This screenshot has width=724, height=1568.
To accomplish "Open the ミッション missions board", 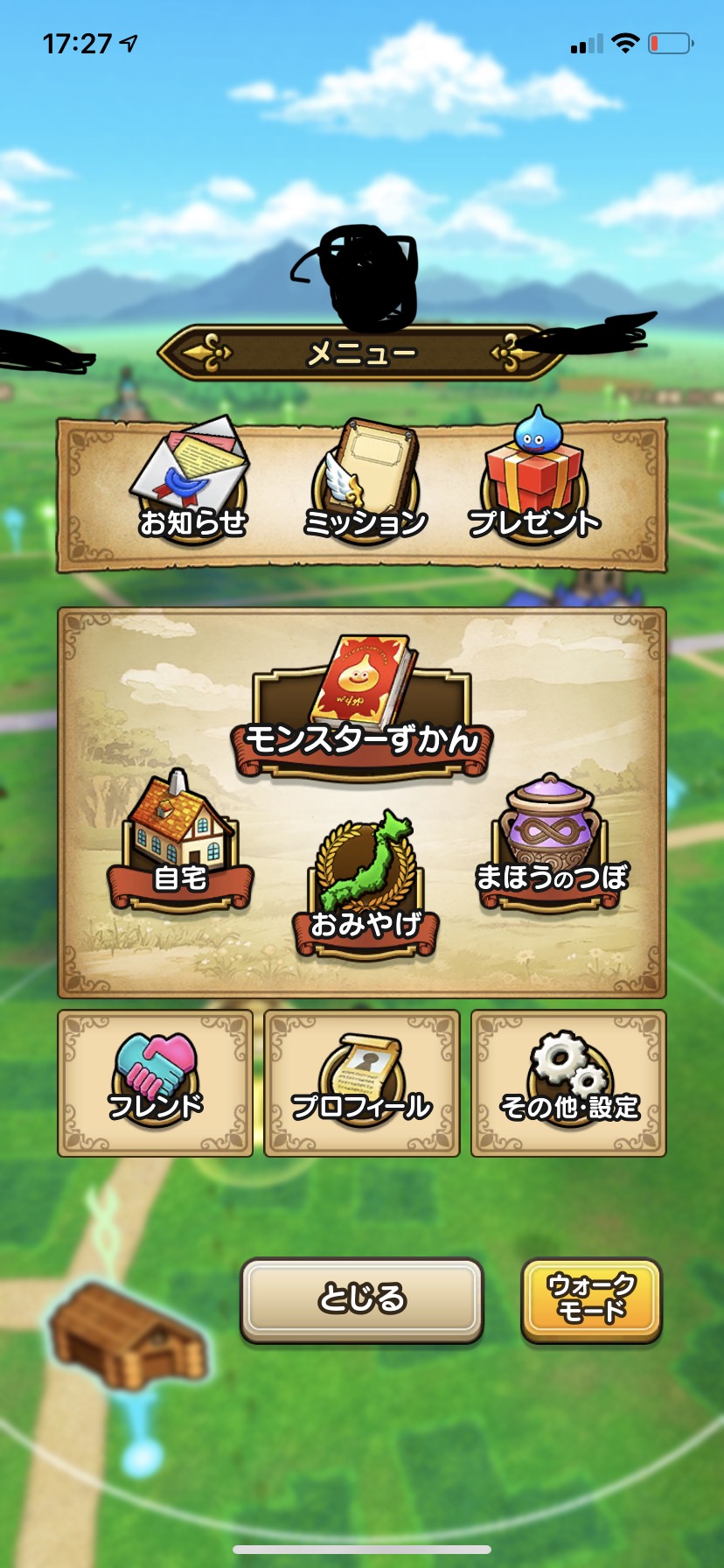I will 365,483.
